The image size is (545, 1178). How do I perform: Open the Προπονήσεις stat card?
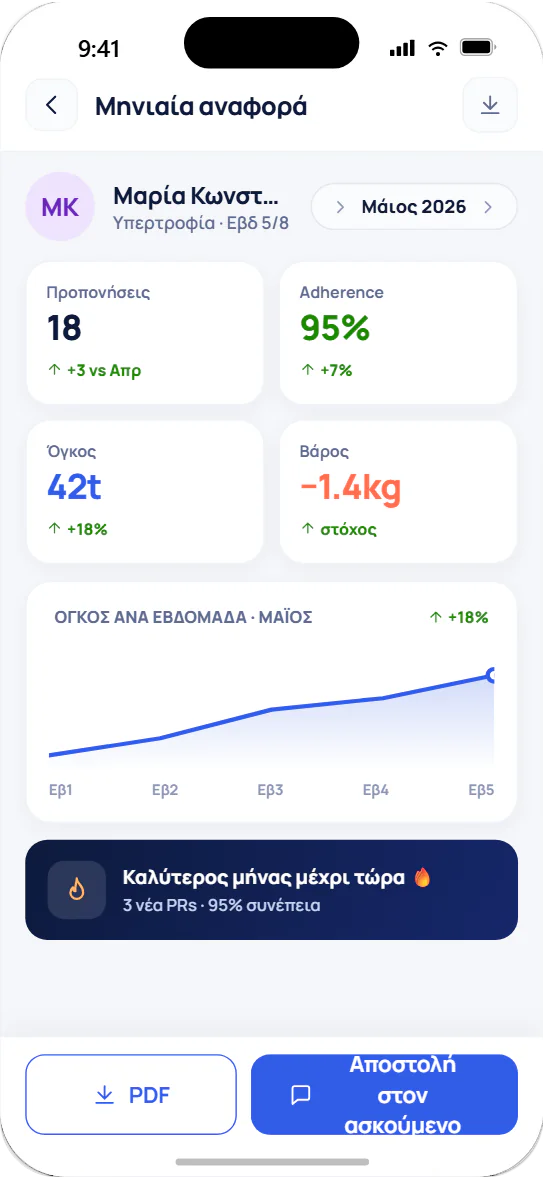coord(145,333)
